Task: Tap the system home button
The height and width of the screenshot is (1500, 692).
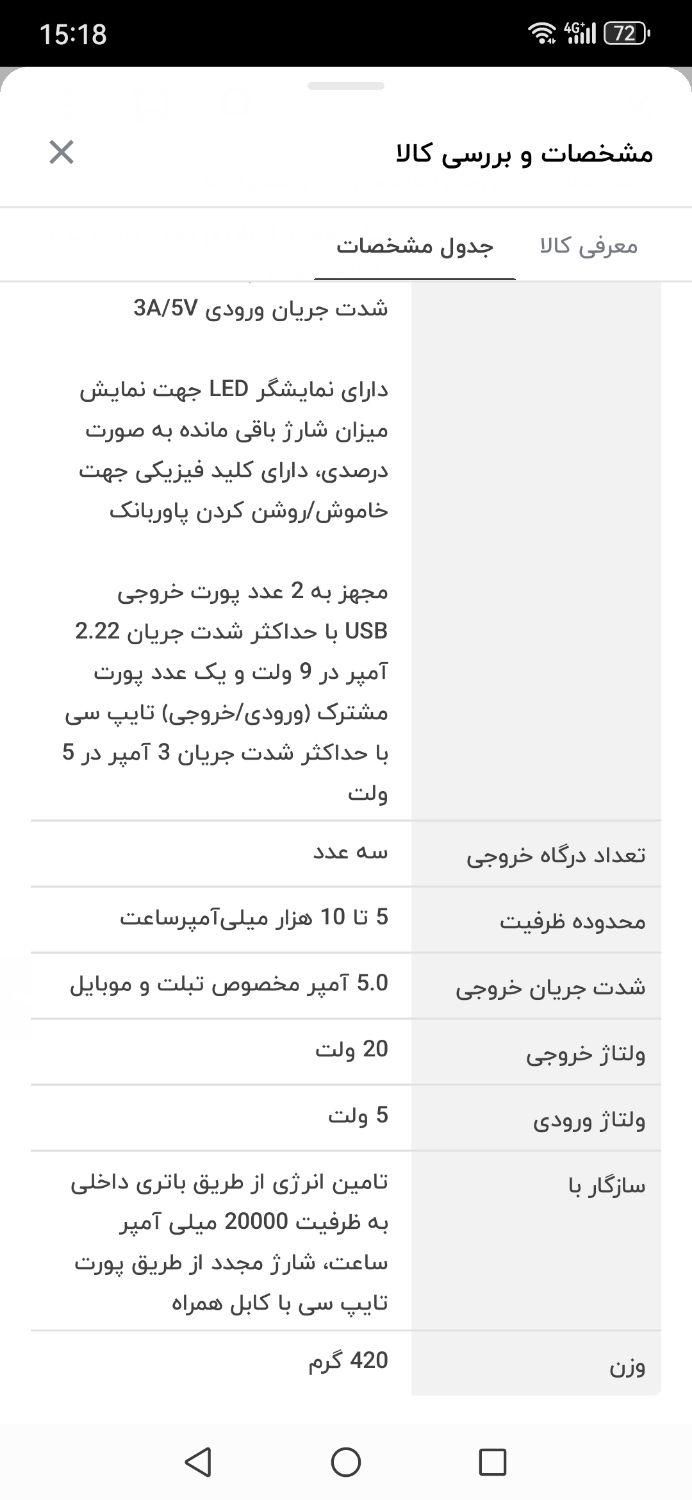Action: [x=346, y=1462]
